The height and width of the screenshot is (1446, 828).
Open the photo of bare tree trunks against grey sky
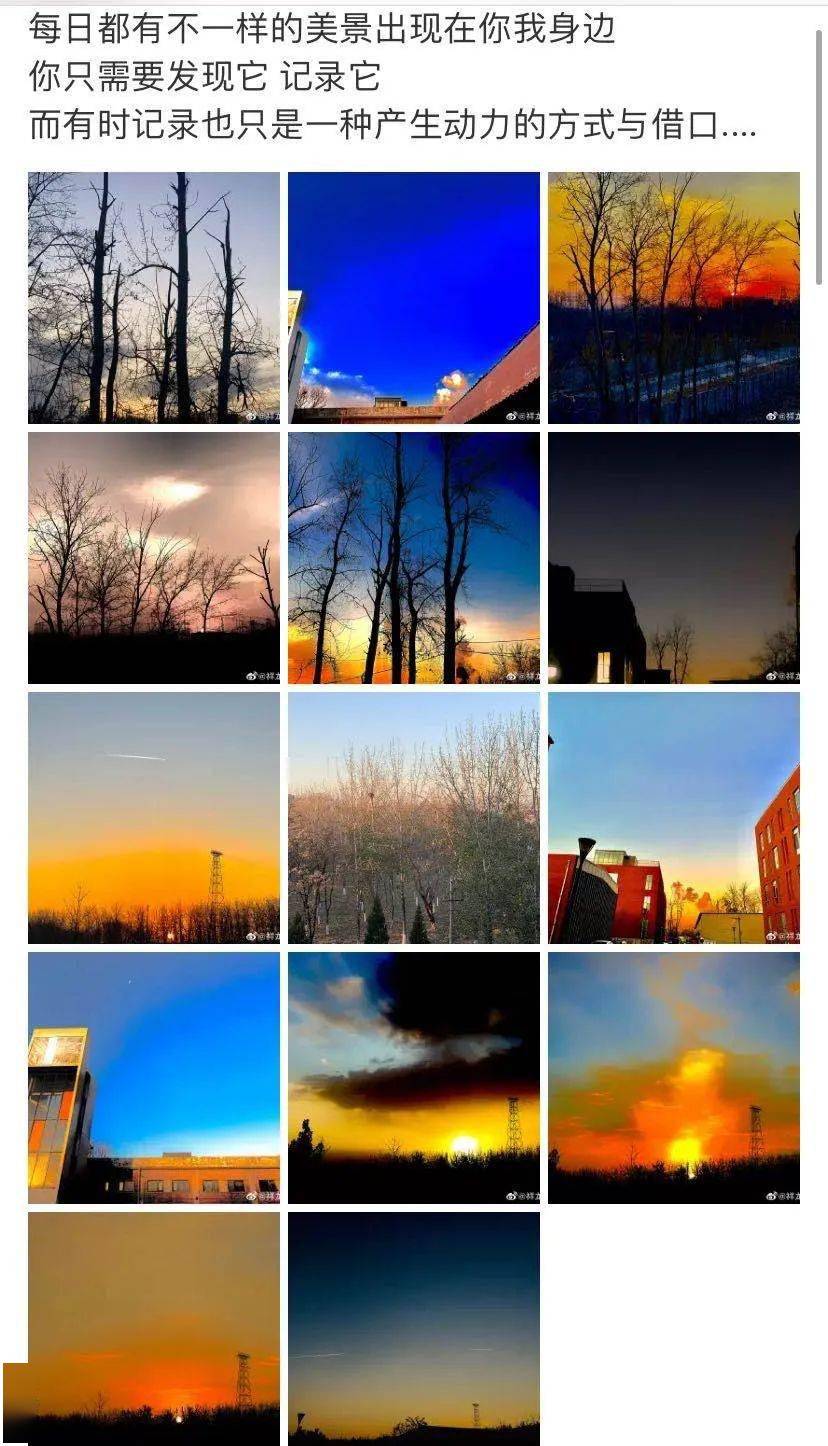click(x=153, y=297)
